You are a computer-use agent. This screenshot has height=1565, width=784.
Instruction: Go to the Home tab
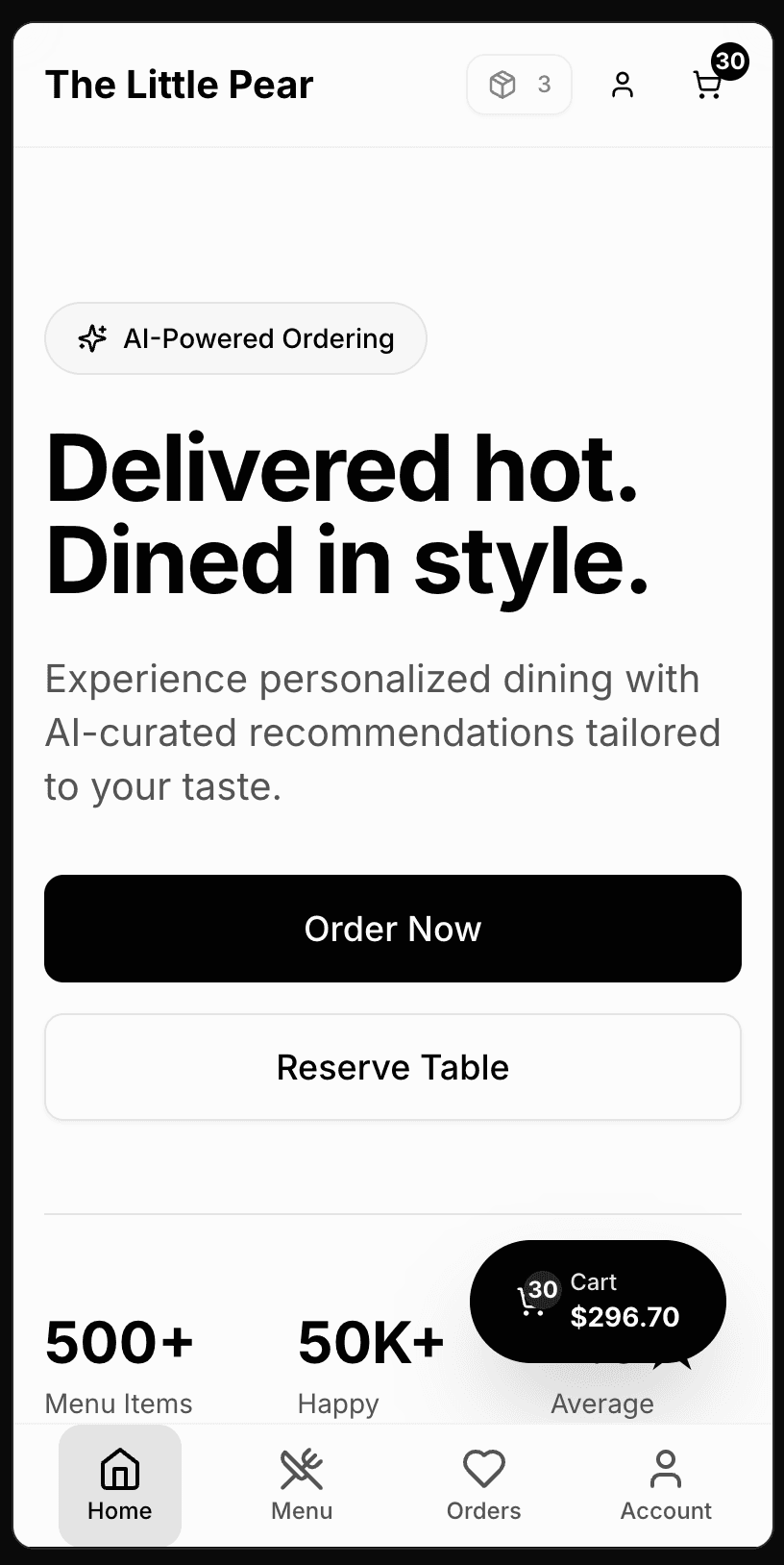(x=120, y=1485)
